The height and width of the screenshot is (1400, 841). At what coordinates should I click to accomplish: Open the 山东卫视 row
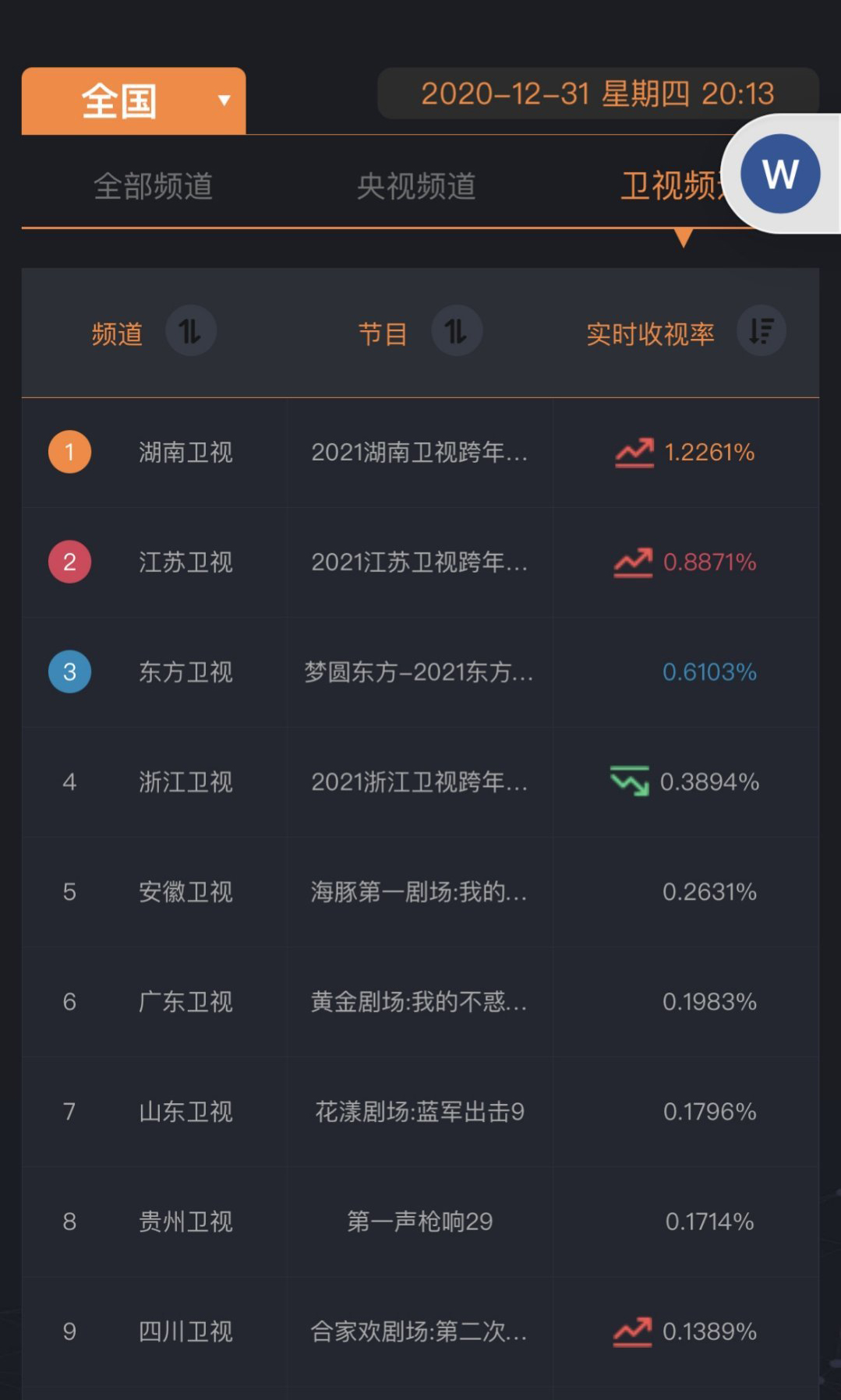[420, 1112]
